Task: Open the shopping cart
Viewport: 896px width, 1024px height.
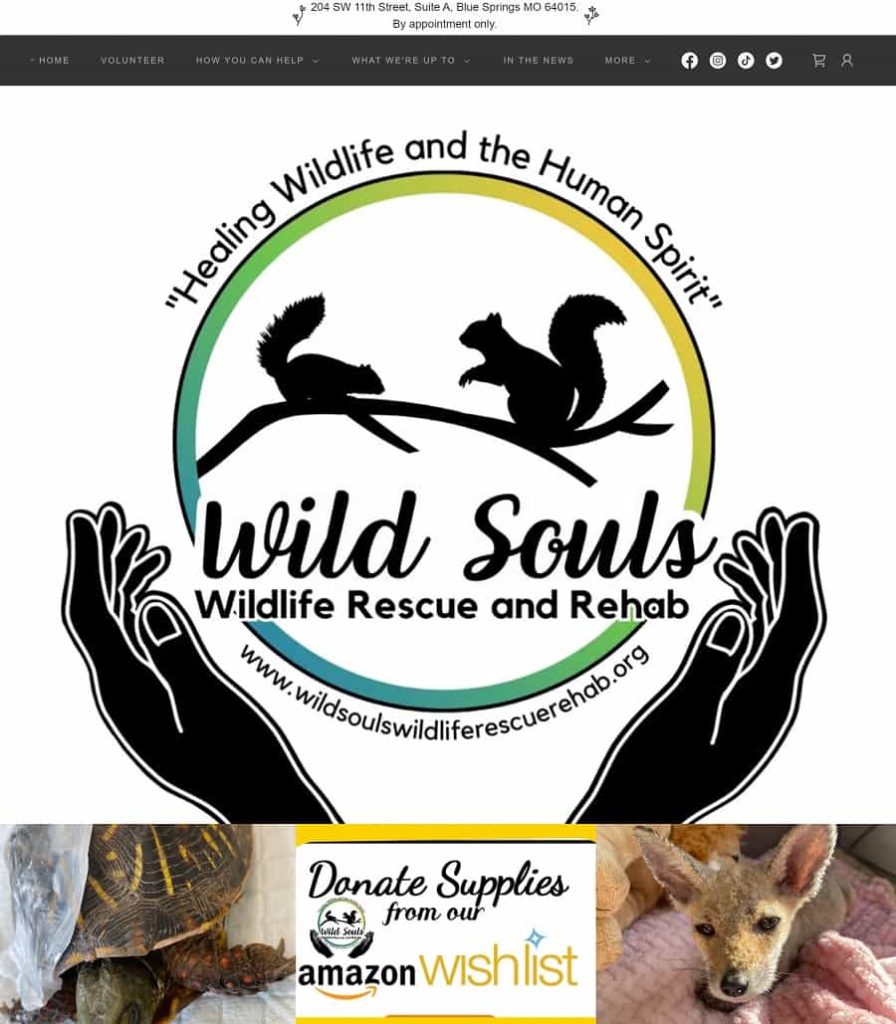Action: (x=819, y=60)
